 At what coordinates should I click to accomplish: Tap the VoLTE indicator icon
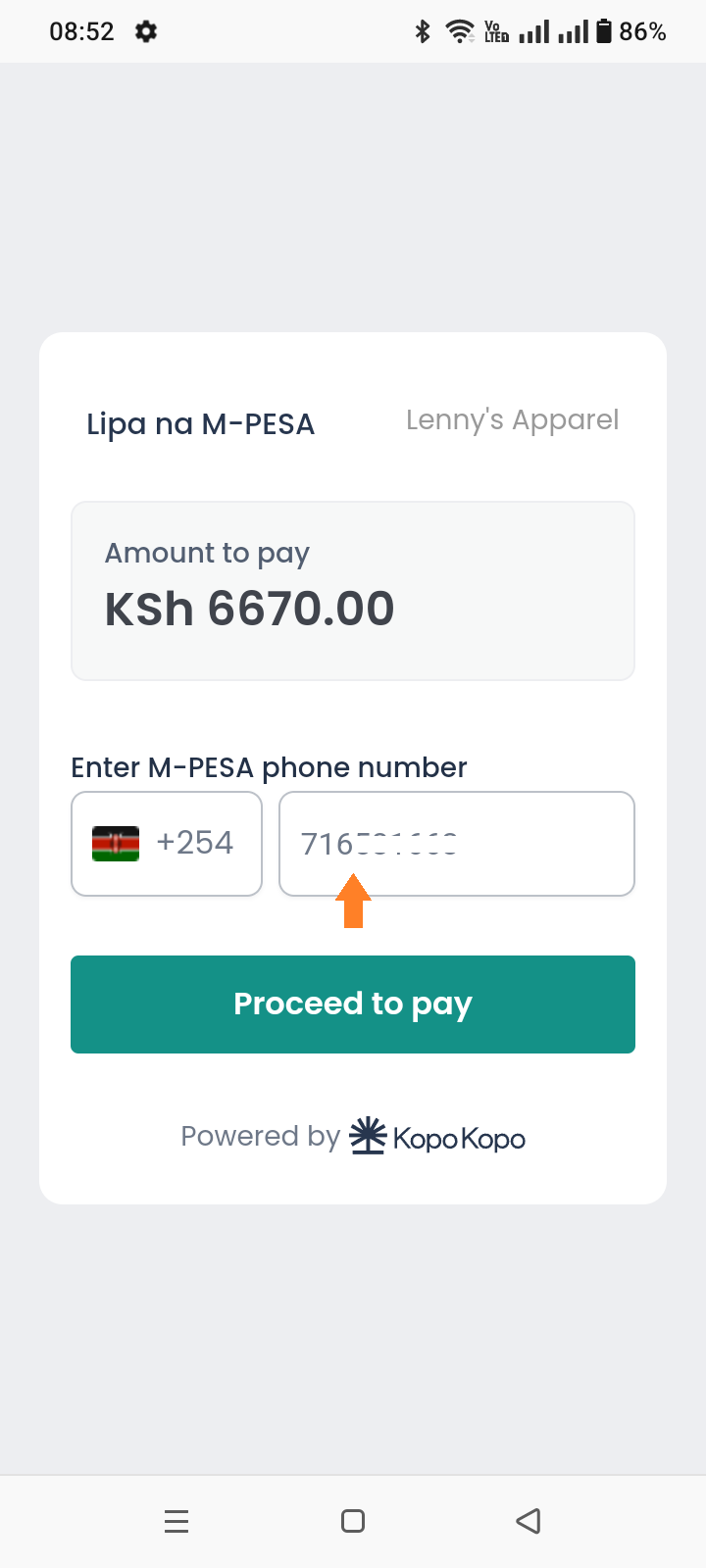(x=495, y=31)
